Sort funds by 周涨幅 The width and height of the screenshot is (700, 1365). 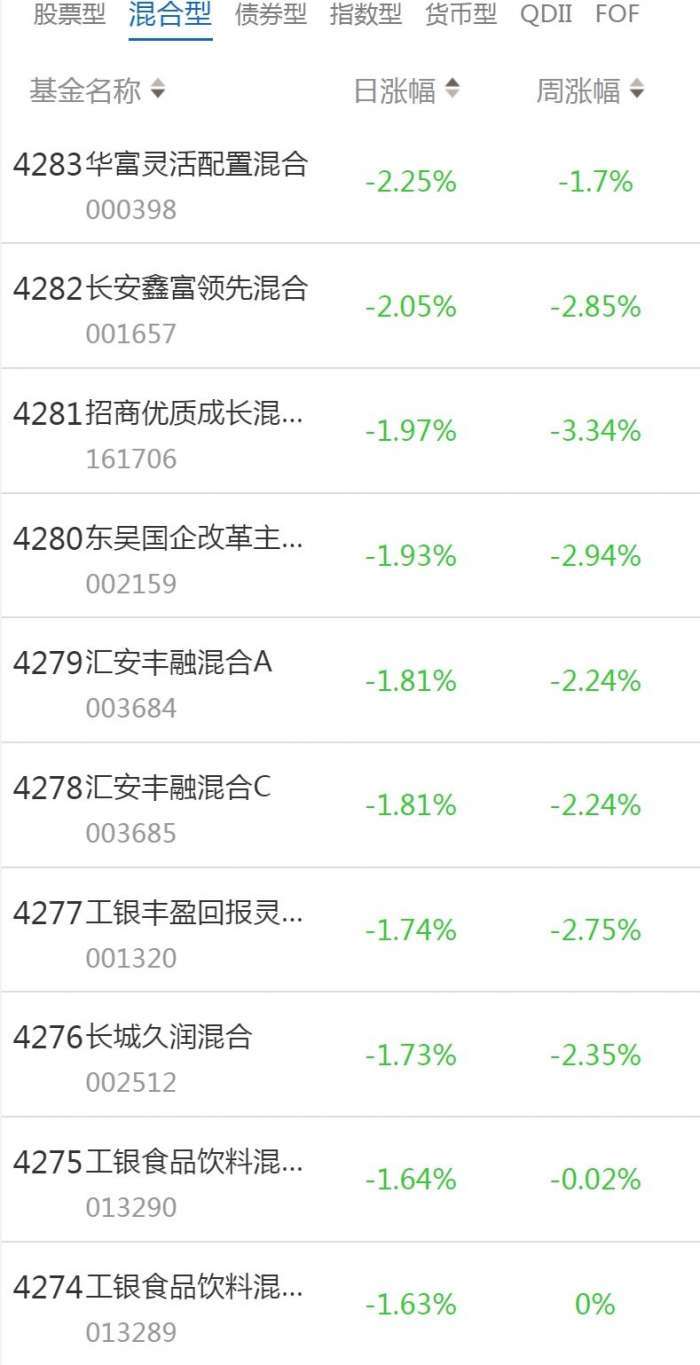[590, 91]
